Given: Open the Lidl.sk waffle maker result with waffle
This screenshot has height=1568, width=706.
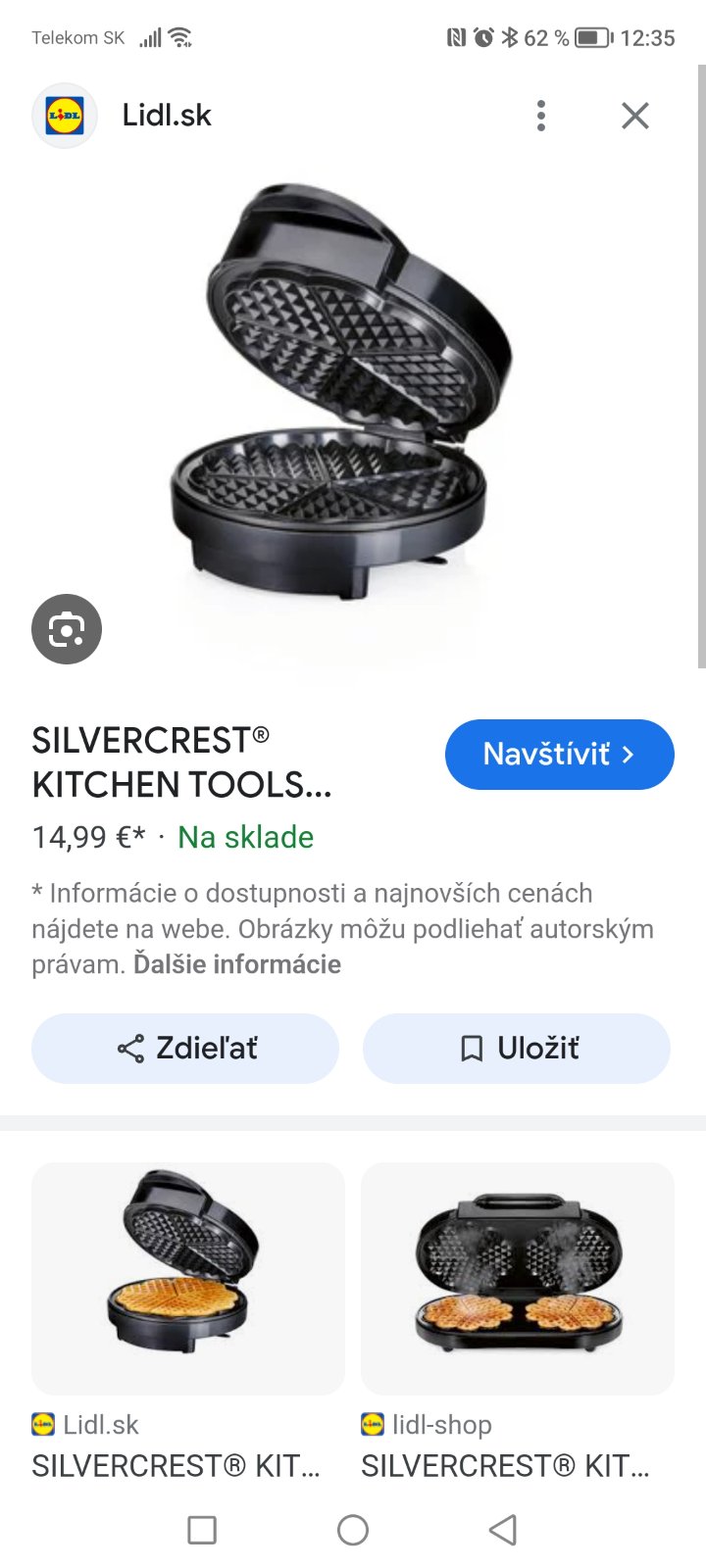Looking at the screenshot, I should (188, 1278).
